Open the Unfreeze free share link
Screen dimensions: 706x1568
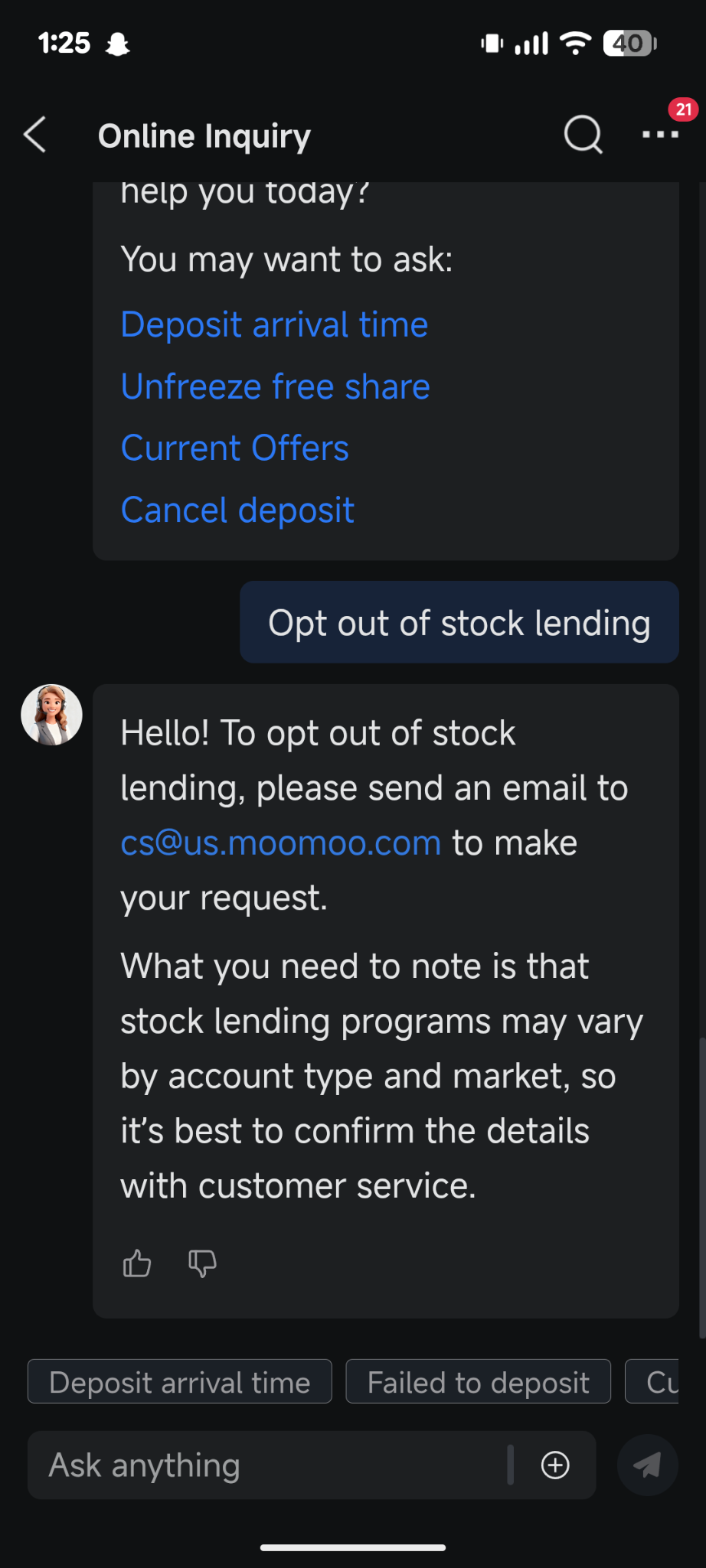[276, 386]
